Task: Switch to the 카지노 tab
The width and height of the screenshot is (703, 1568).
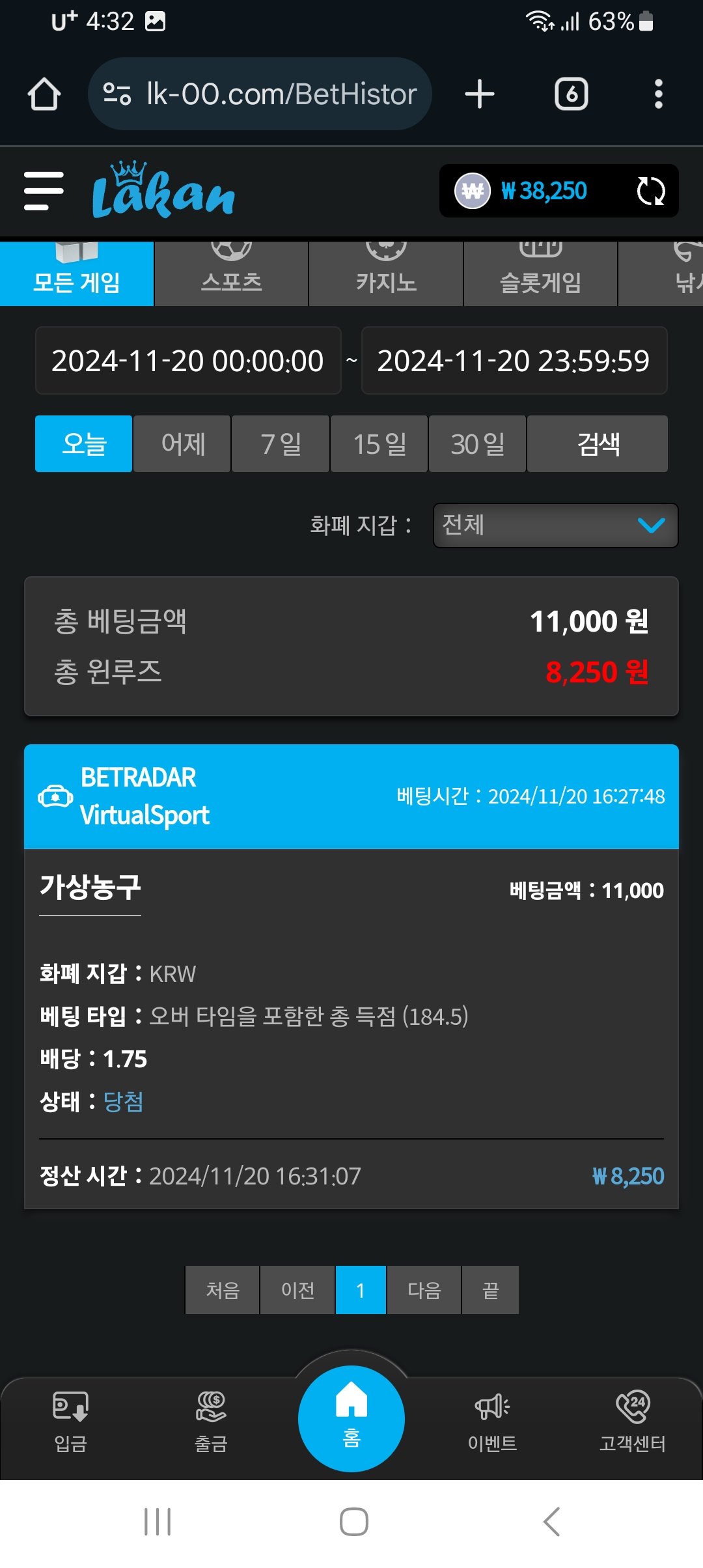Action: tap(386, 274)
